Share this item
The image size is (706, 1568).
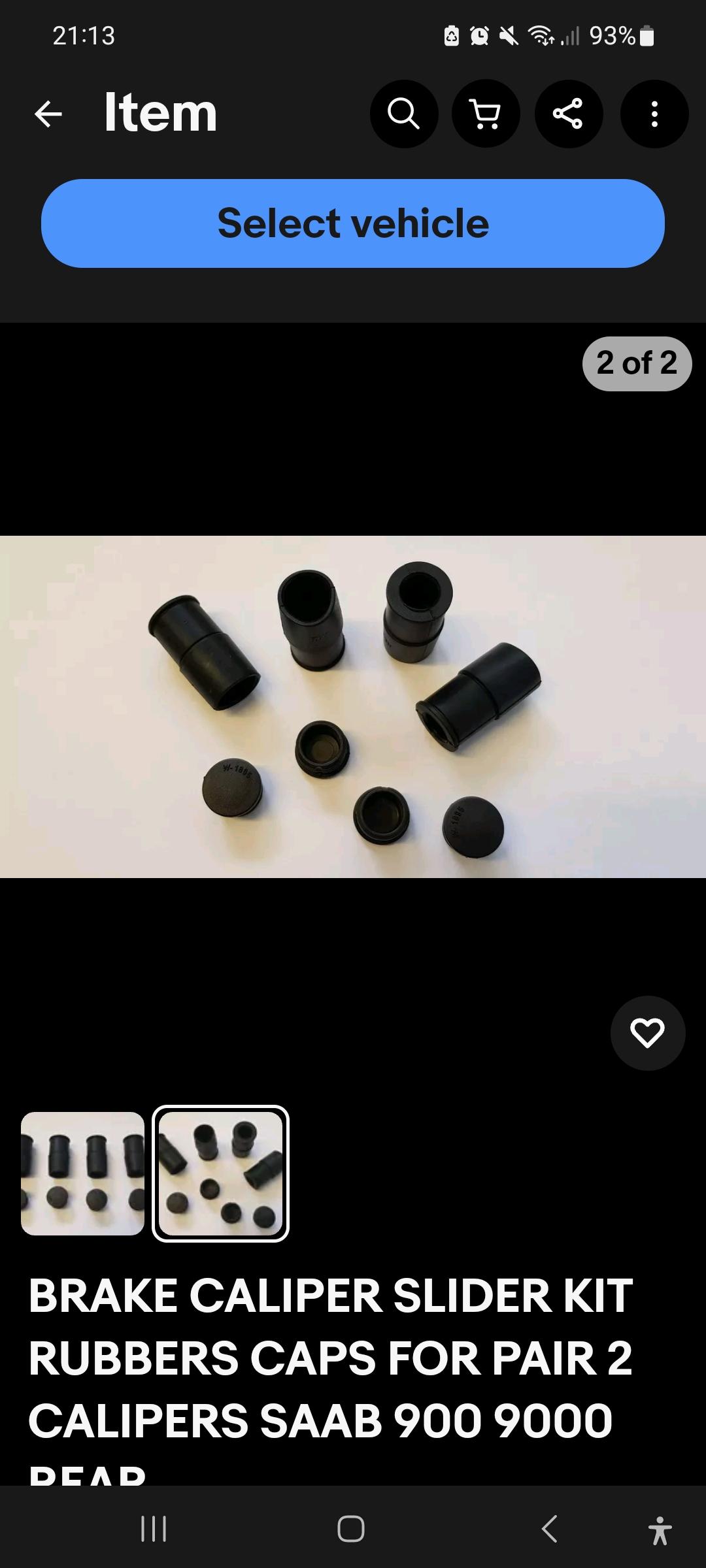(568, 114)
